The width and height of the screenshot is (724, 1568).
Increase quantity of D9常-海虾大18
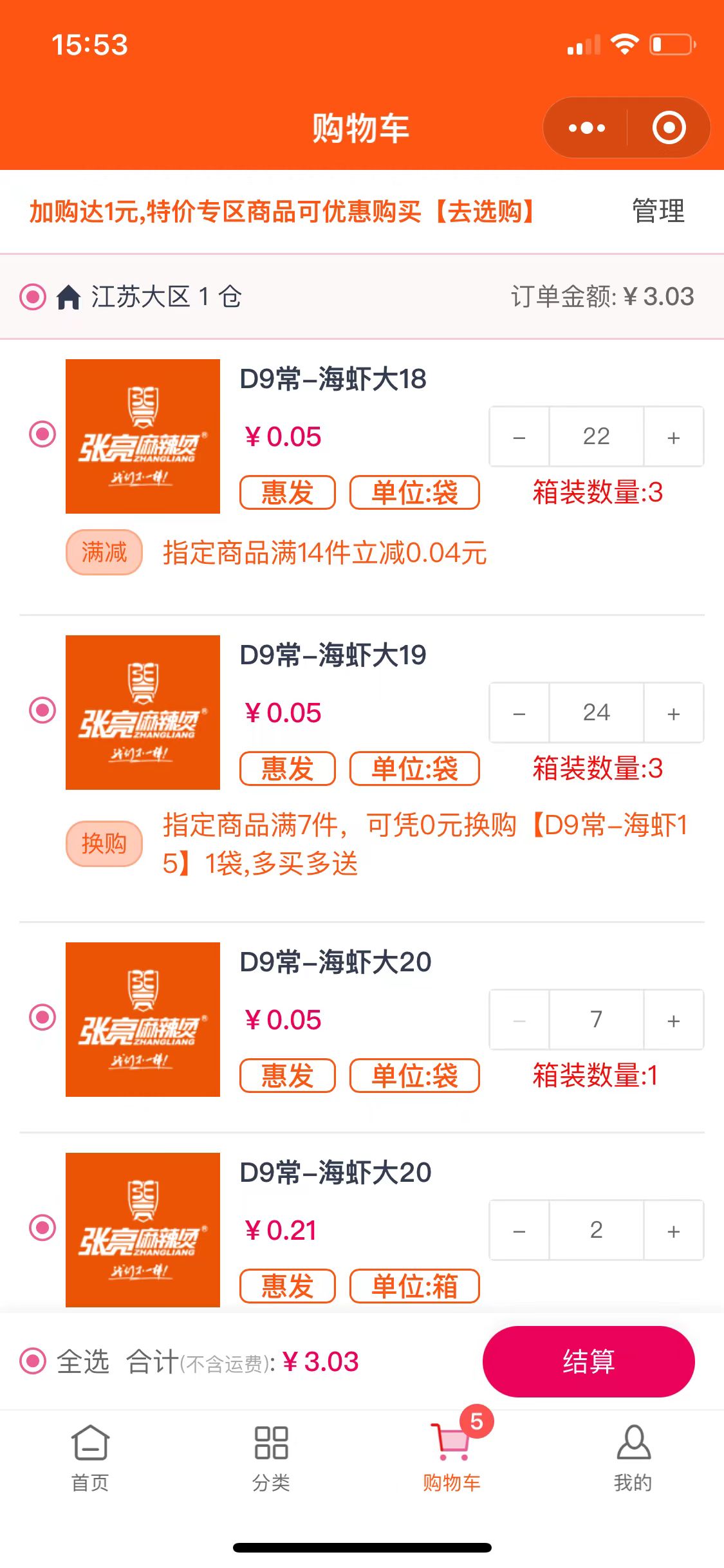(x=673, y=437)
